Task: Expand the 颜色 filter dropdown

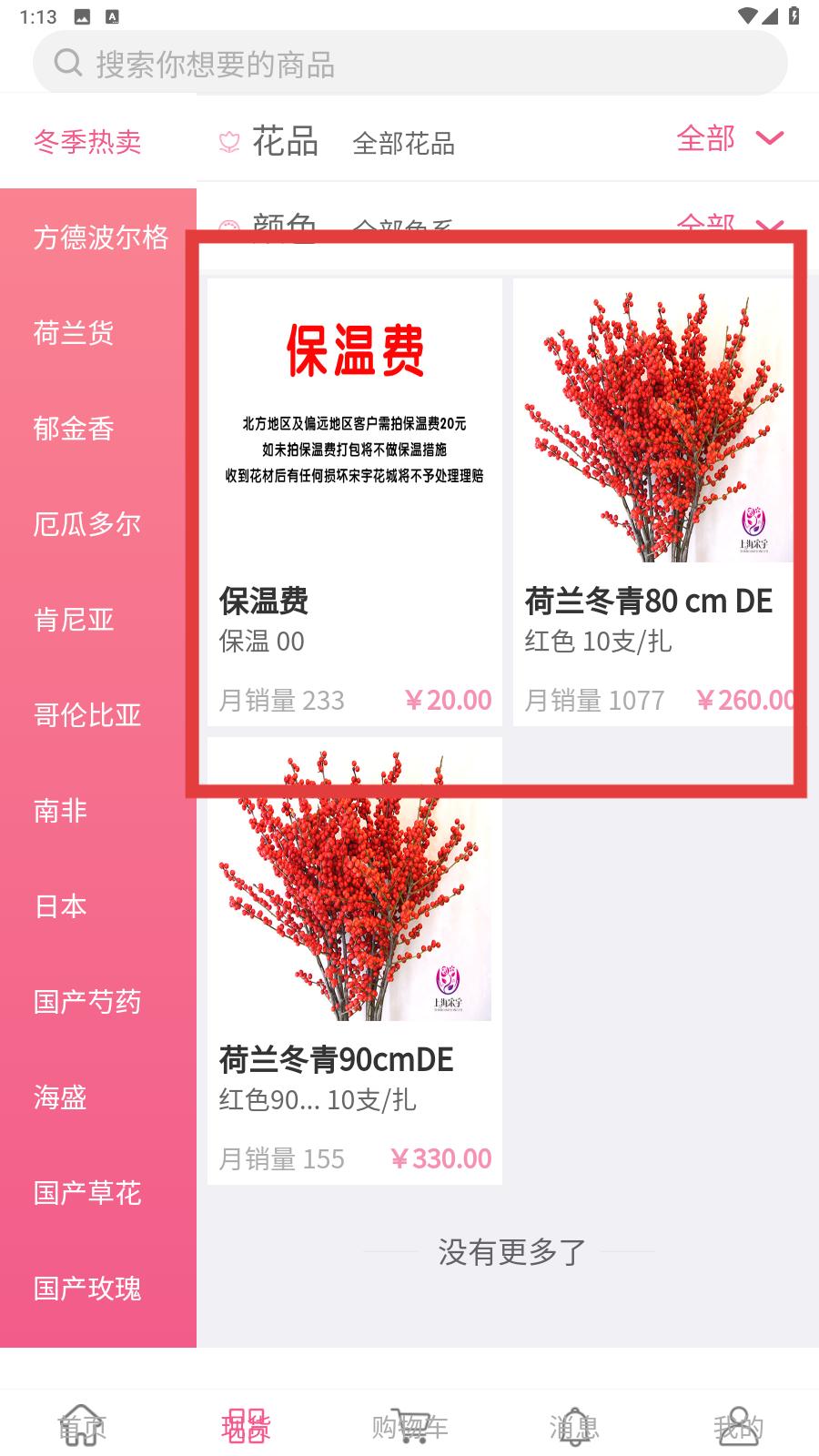Action: tap(730, 224)
